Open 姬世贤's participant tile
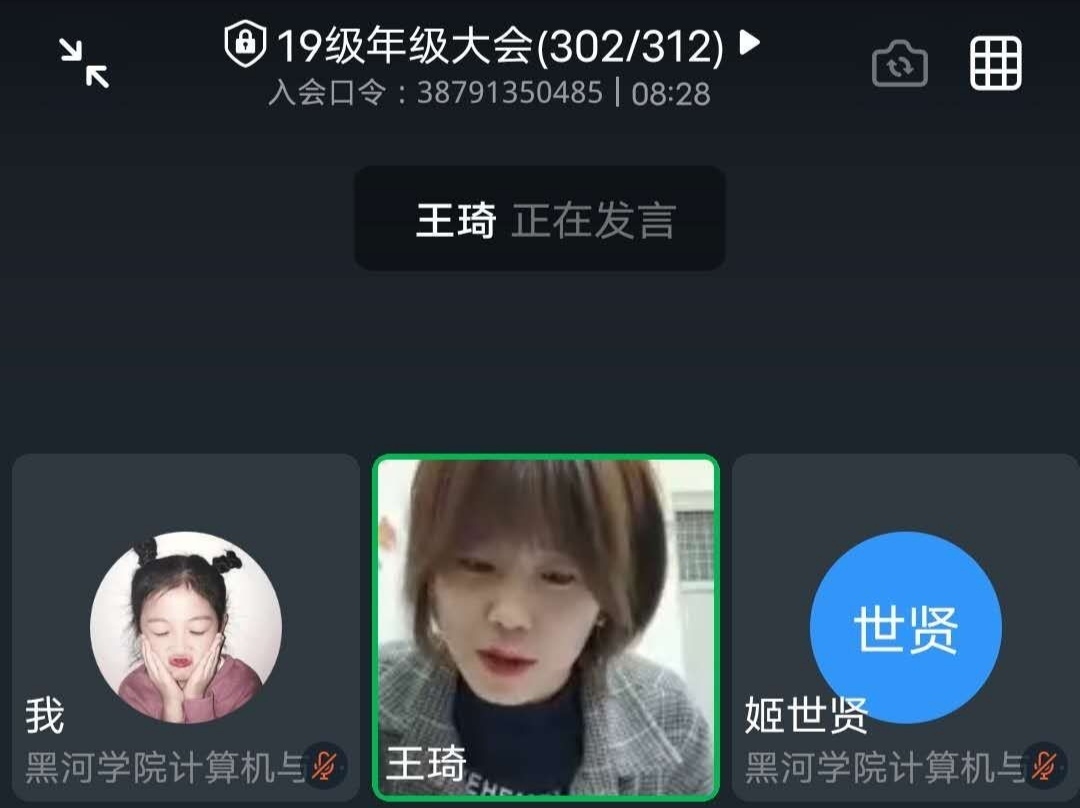Viewport: 1080px width, 808px height. (x=905, y=627)
